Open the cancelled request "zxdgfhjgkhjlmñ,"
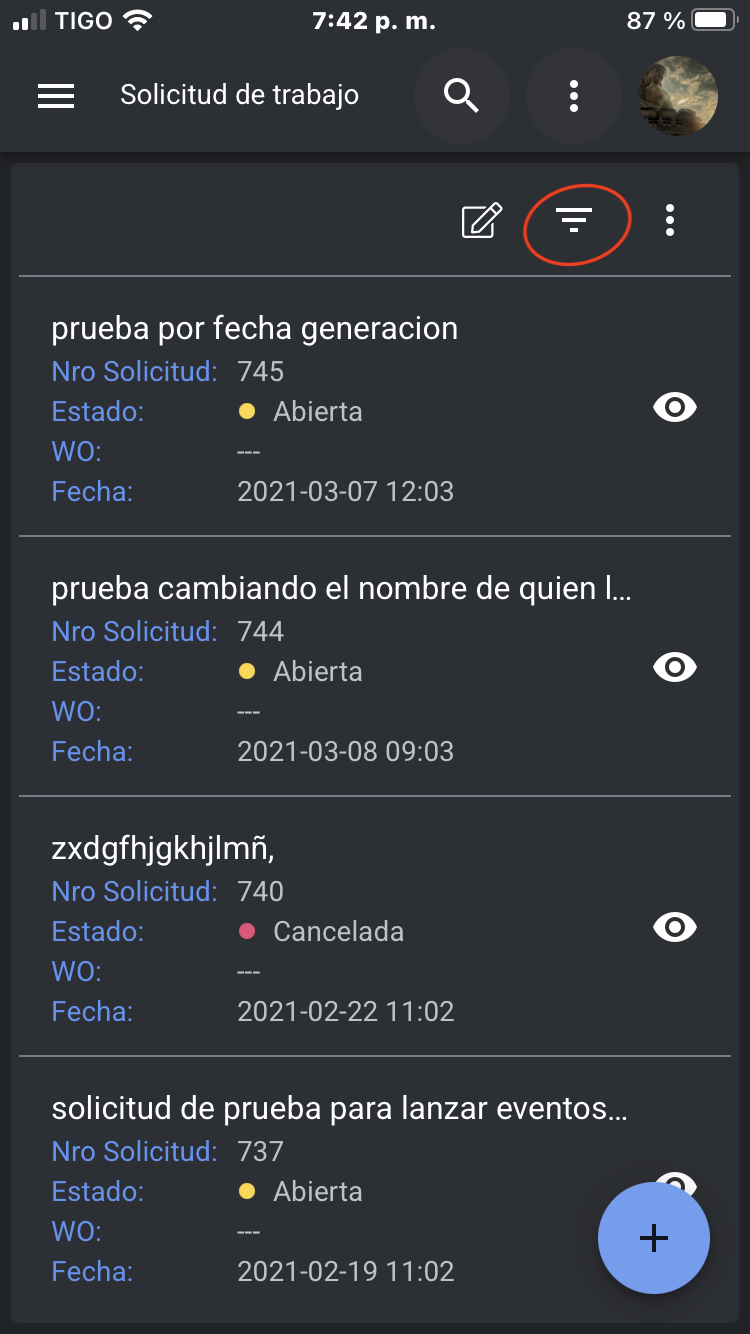Image resolution: width=750 pixels, height=1334 pixels. coord(163,849)
